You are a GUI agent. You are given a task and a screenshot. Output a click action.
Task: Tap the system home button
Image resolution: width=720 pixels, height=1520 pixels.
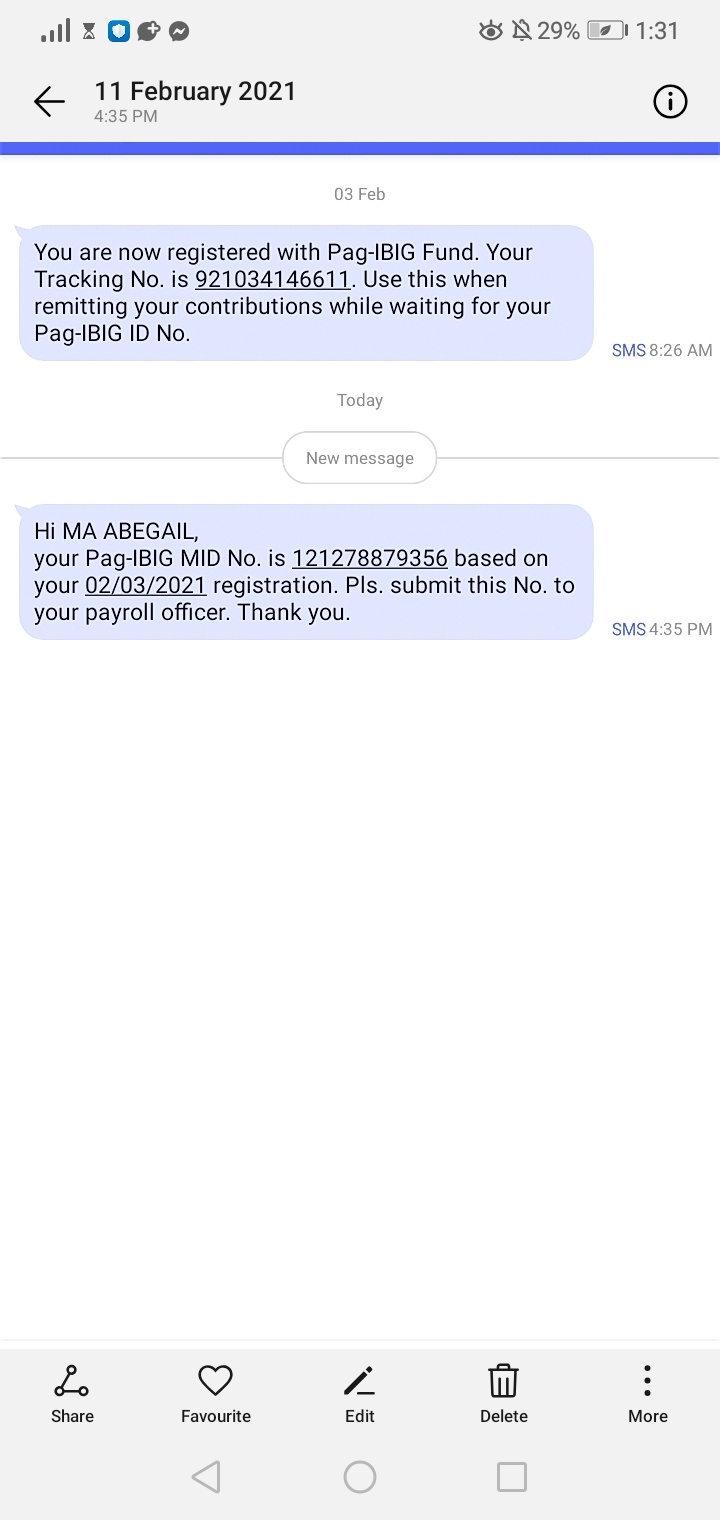click(360, 1477)
